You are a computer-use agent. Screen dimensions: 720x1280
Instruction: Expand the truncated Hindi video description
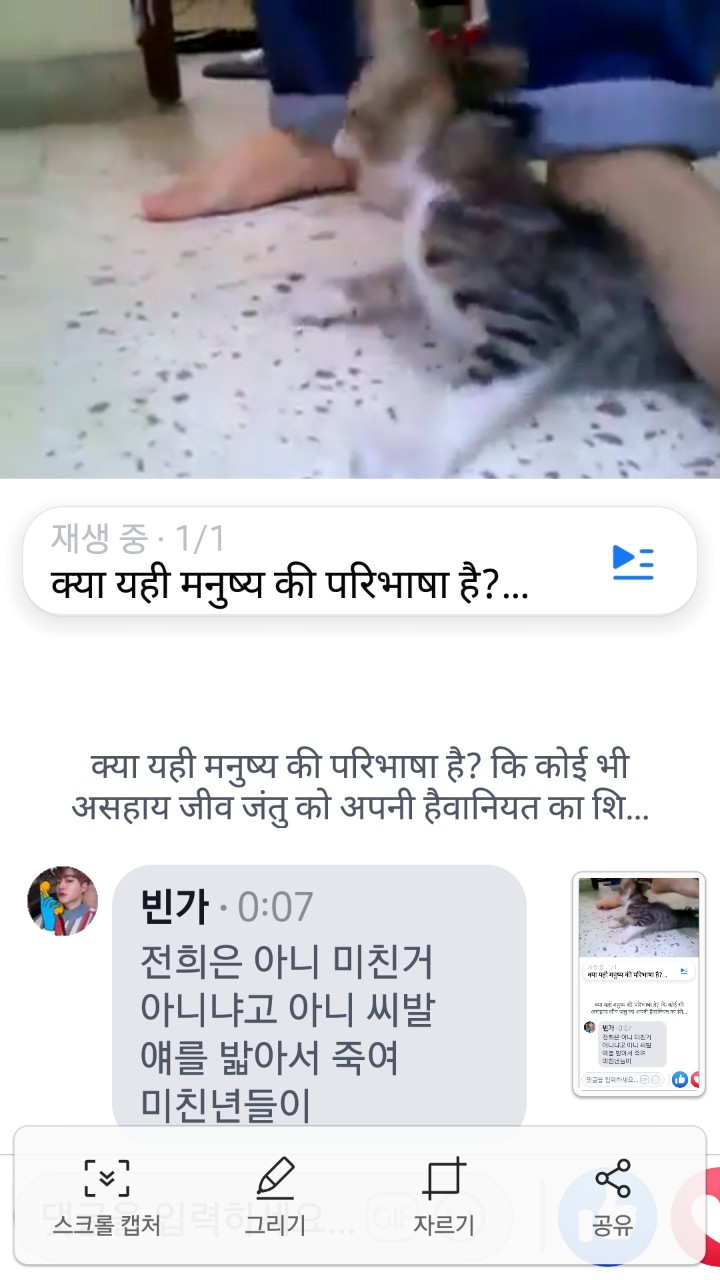tap(360, 786)
